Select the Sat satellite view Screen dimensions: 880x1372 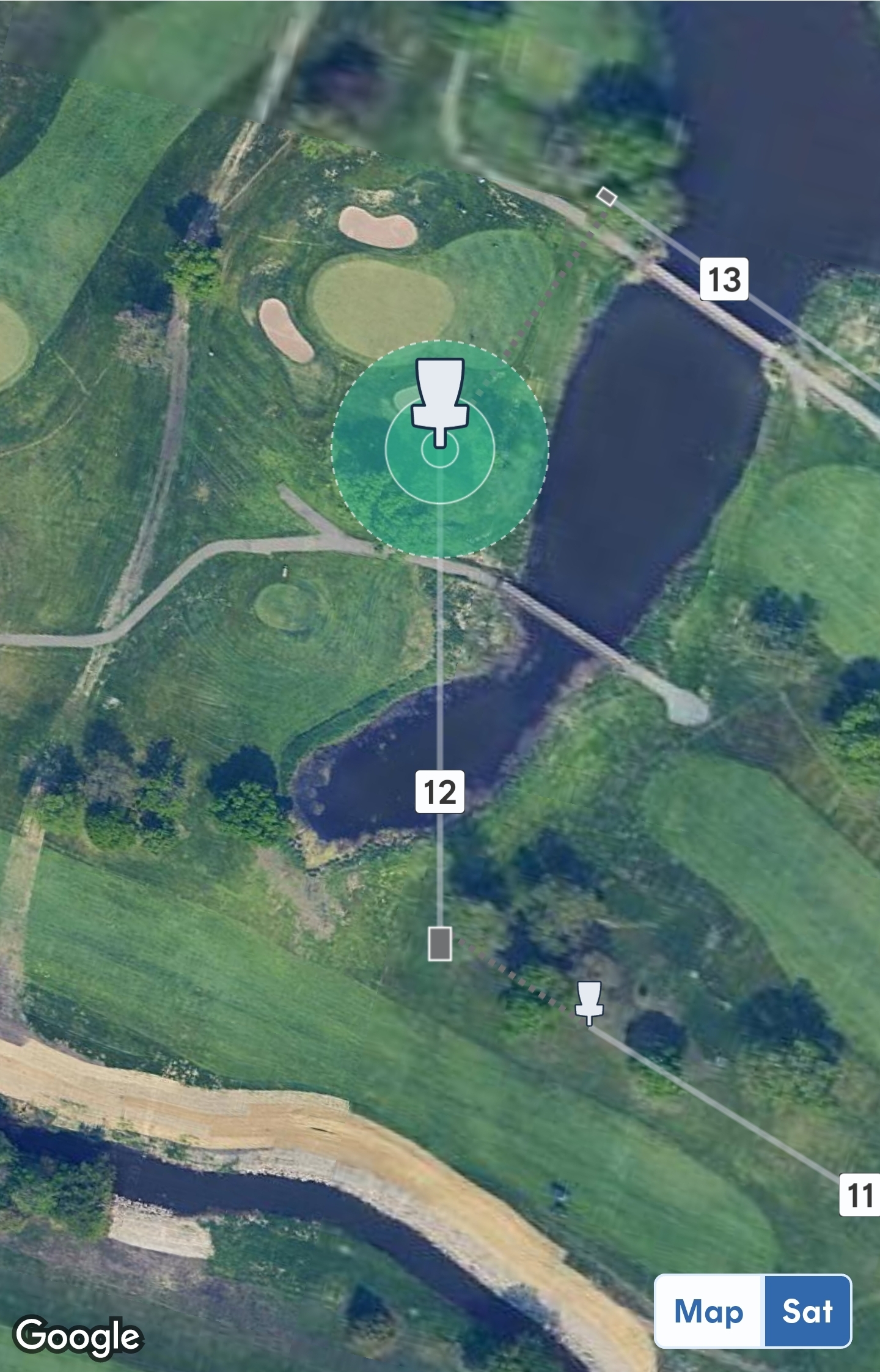click(x=807, y=1311)
